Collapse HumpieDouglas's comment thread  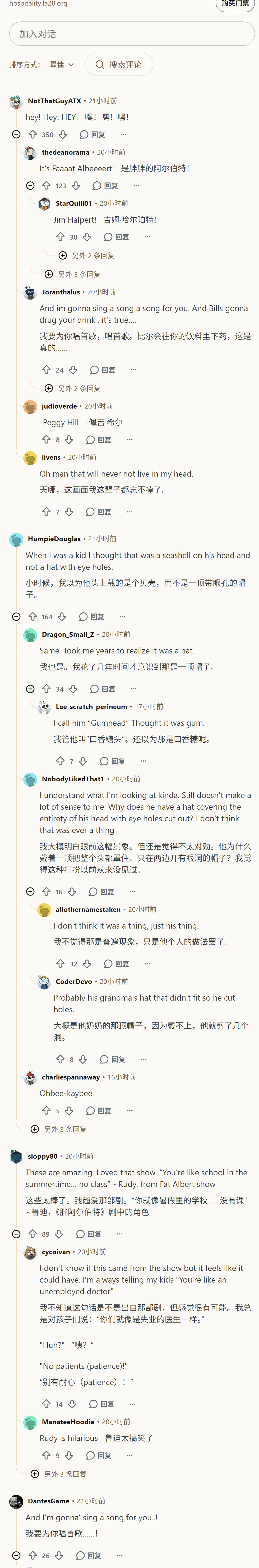[x=16, y=617]
